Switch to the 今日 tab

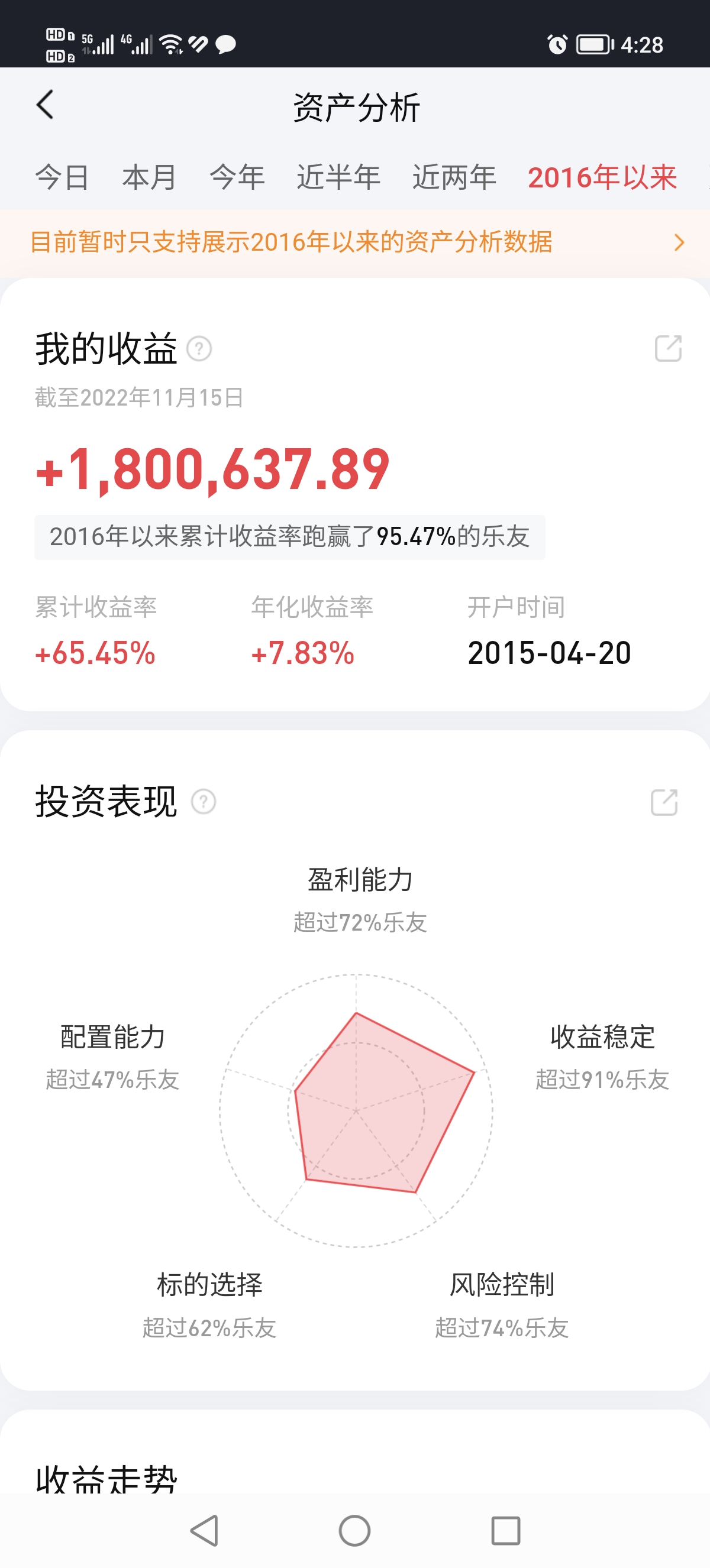tap(62, 177)
